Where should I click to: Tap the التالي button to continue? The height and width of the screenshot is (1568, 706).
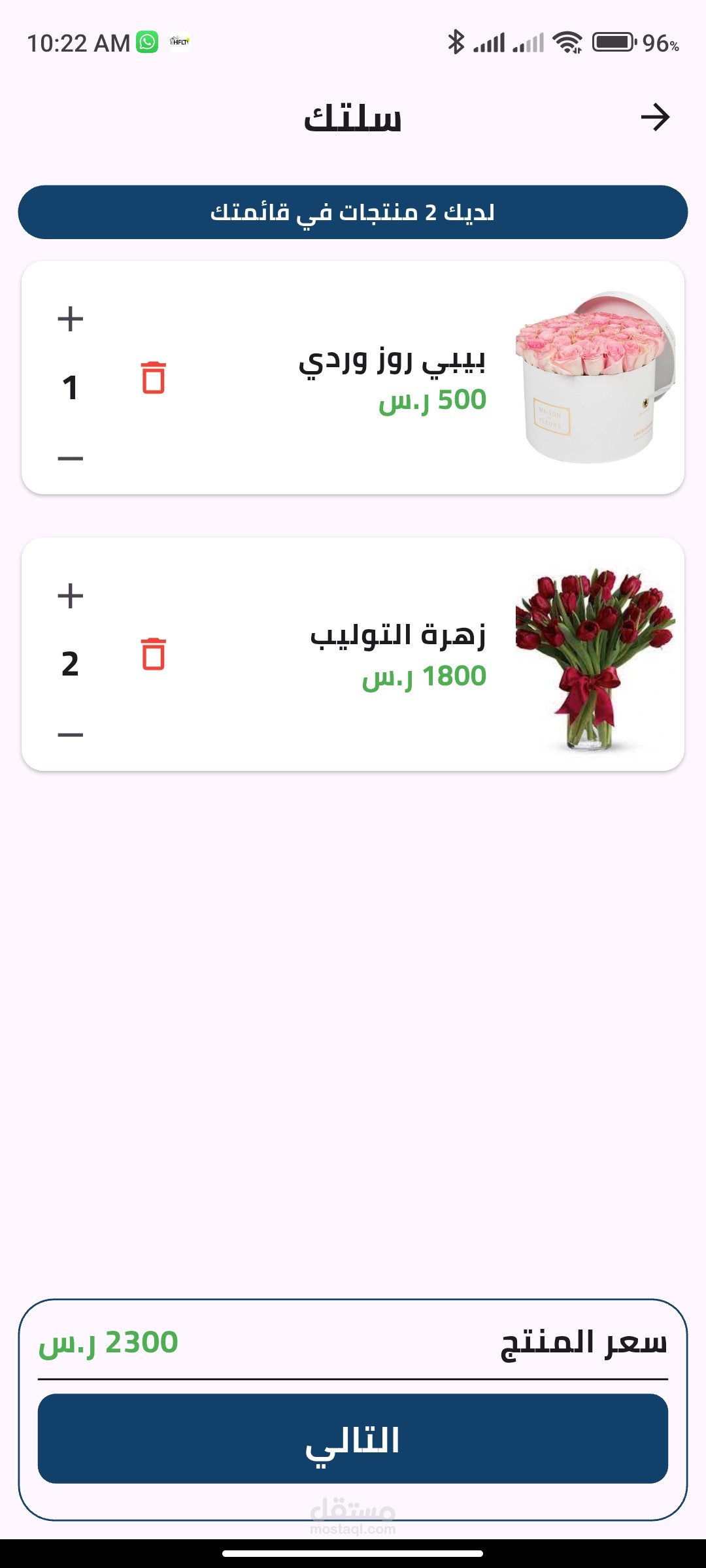[353, 1439]
